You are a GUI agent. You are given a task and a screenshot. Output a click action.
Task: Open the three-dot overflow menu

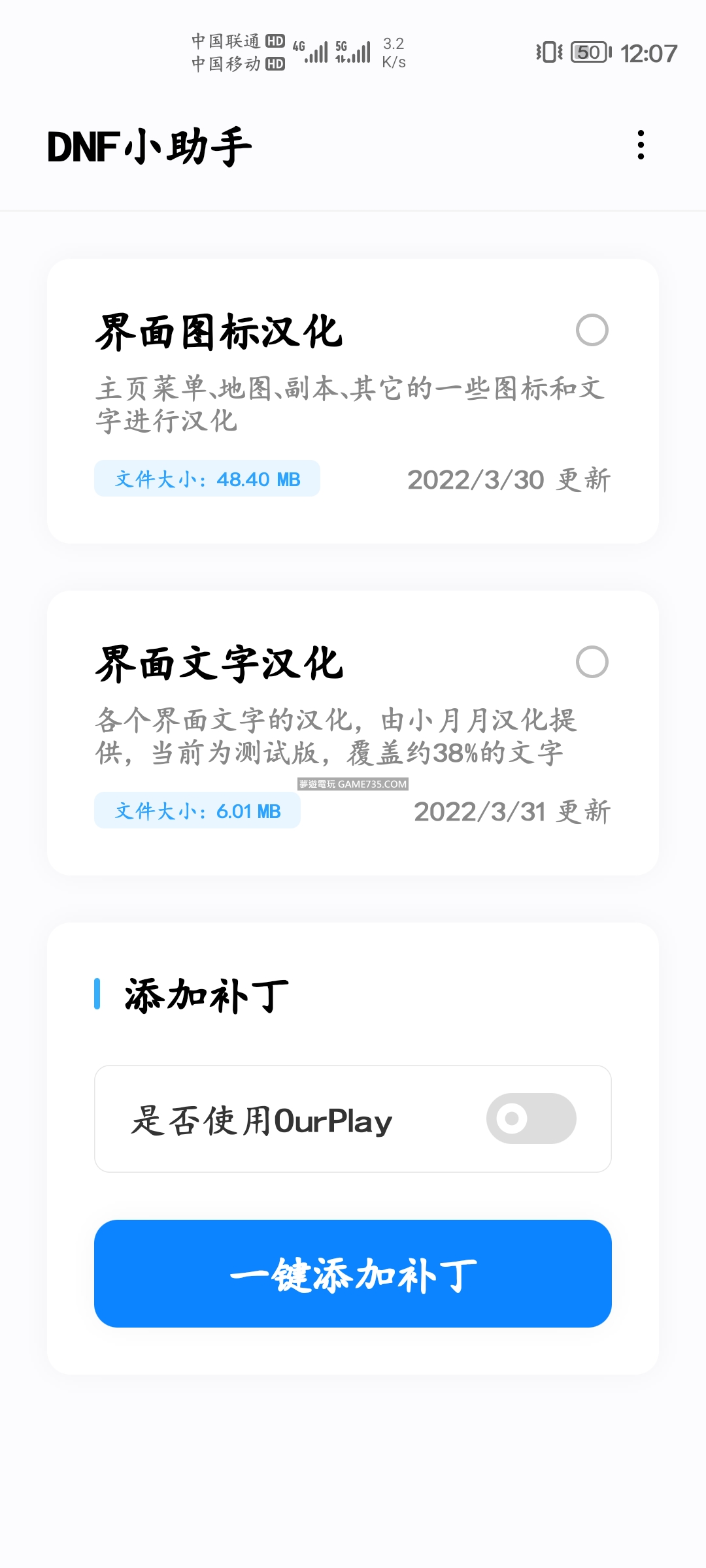[x=641, y=145]
